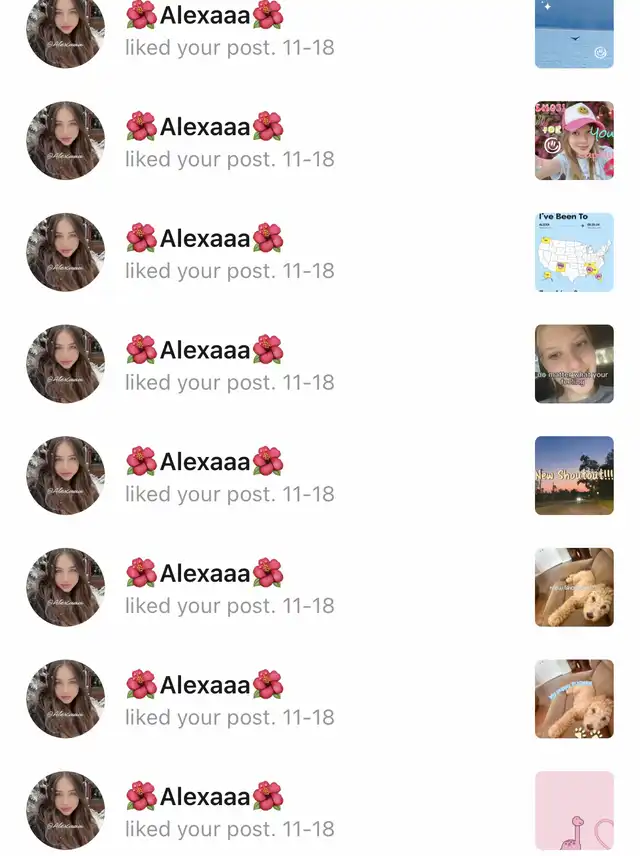
Task: Open the sleeping dog on couch thumbnail
Action: click(x=574, y=587)
